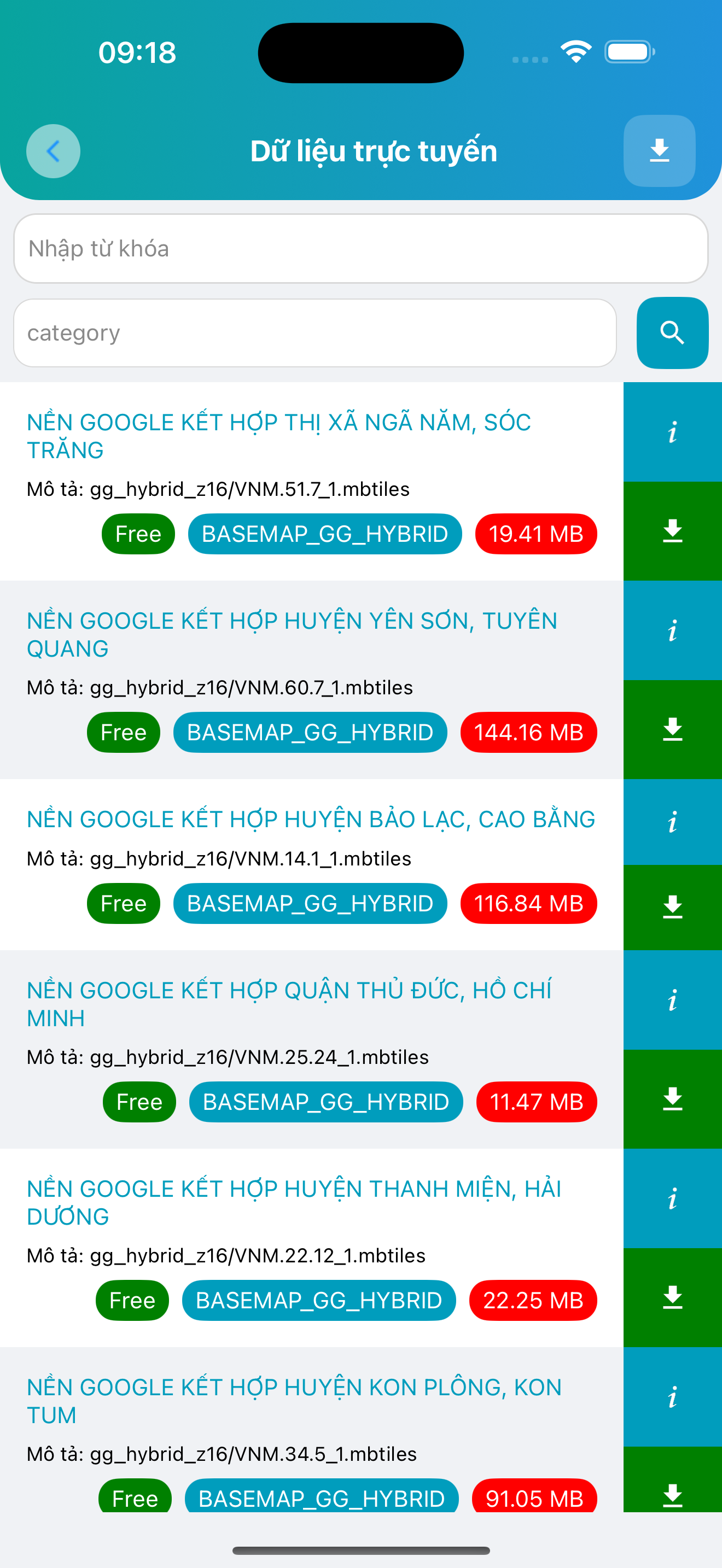The height and width of the screenshot is (1568, 722).
Task: Open downloads from the header download icon
Action: (659, 151)
